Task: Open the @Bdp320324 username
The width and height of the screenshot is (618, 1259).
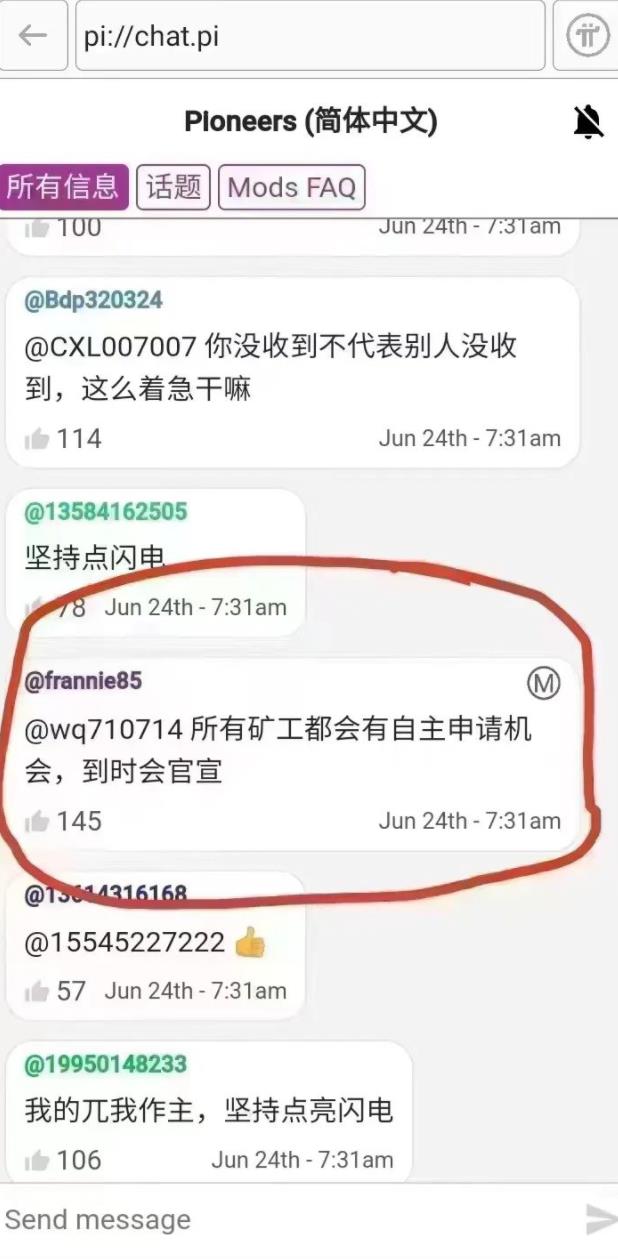Action: [x=93, y=301]
